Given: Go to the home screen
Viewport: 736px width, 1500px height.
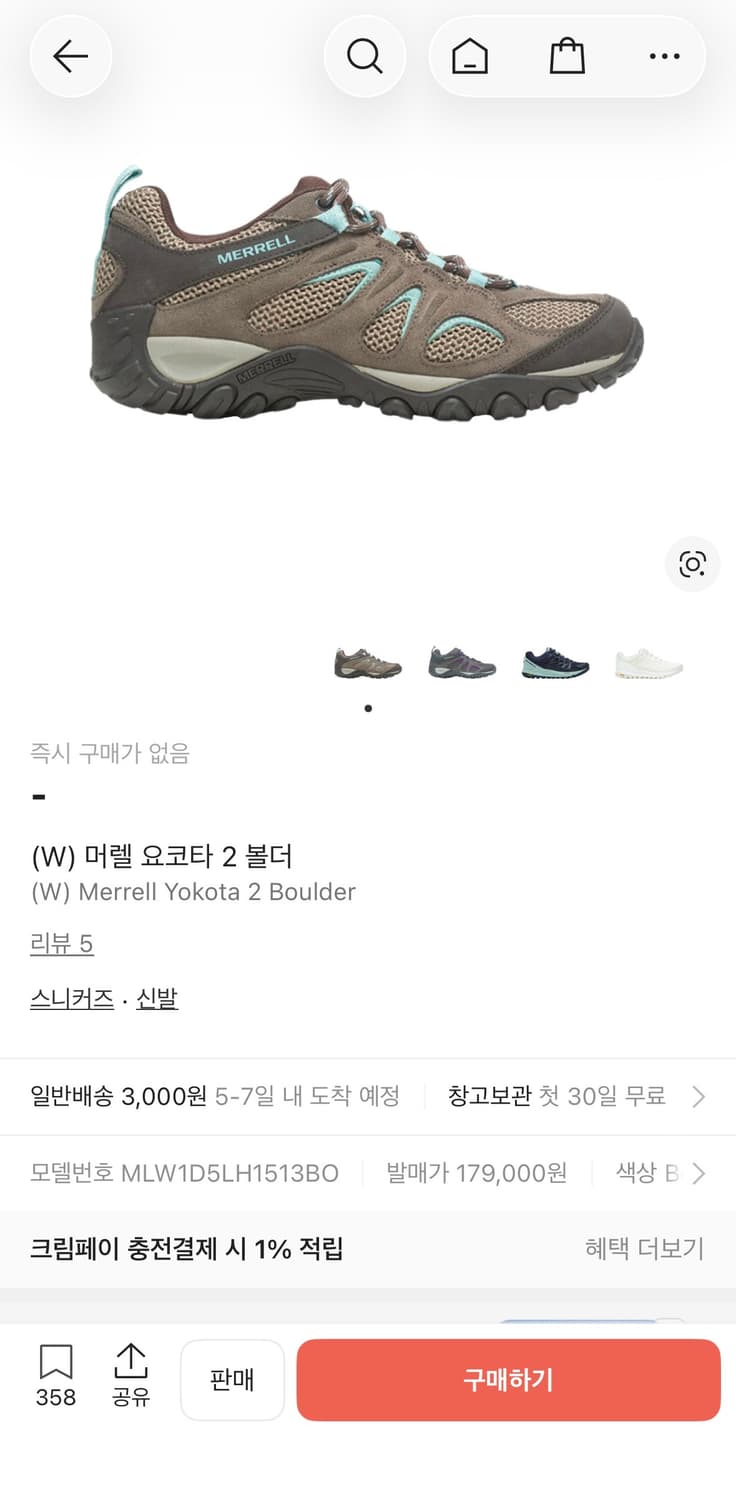Looking at the screenshot, I should point(470,56).
